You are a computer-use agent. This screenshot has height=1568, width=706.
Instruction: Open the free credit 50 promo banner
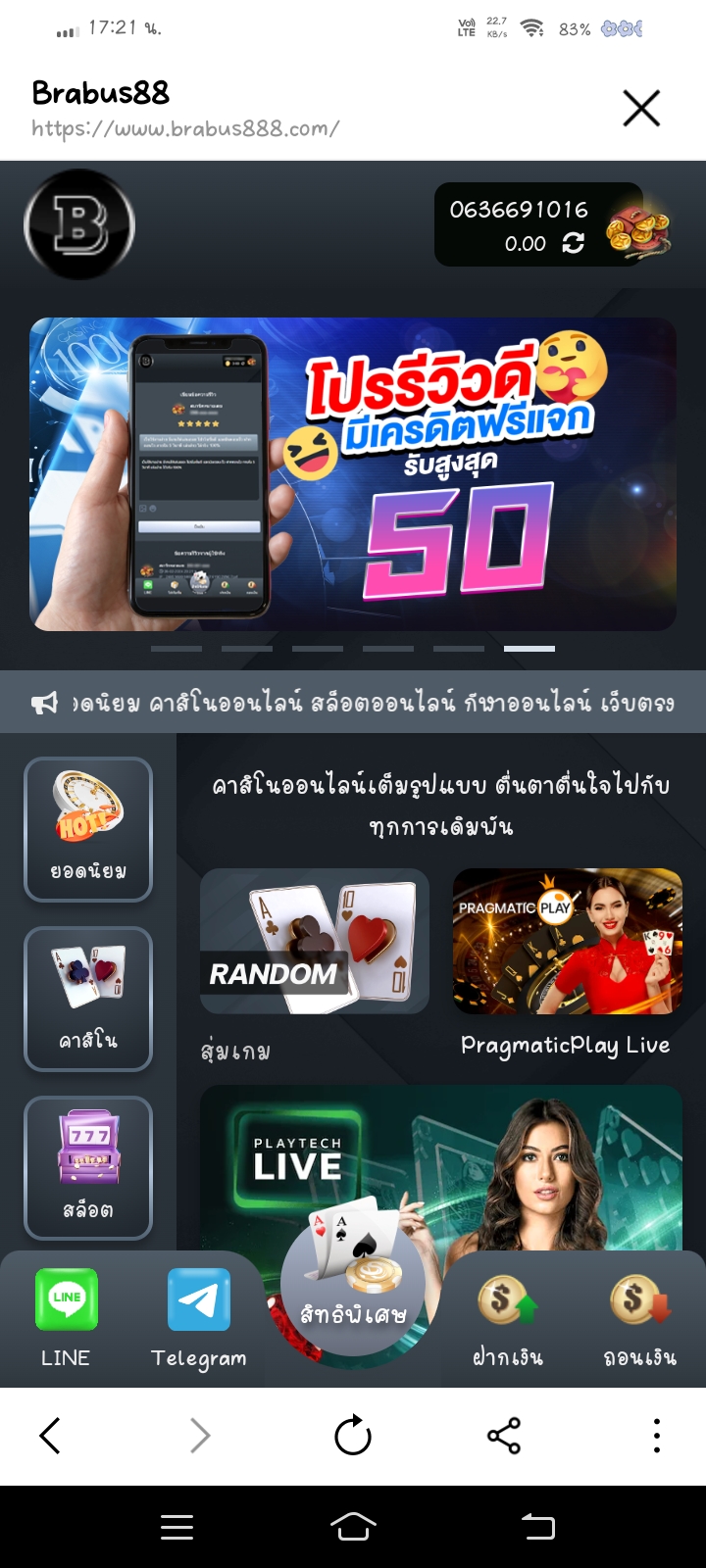pyautogui.click(x=353, y=474)
